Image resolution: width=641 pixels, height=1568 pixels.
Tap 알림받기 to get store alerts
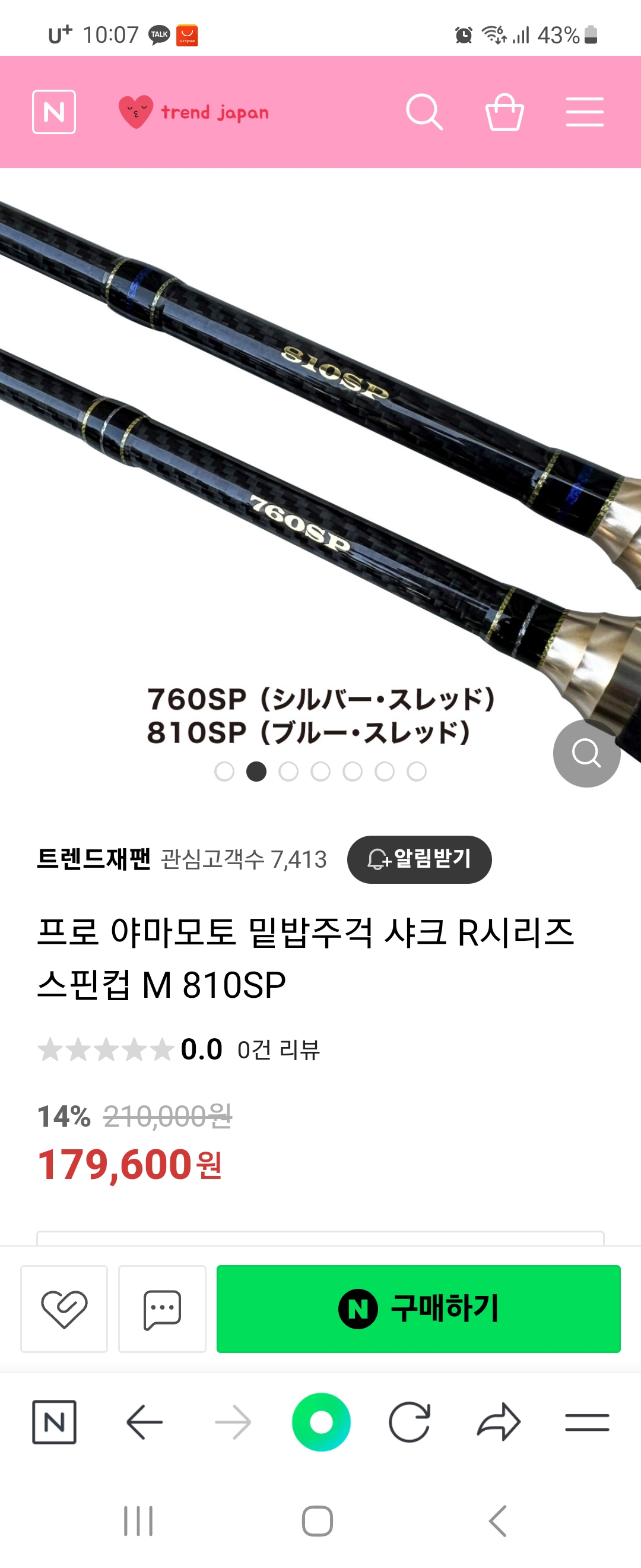coord(419,859)
